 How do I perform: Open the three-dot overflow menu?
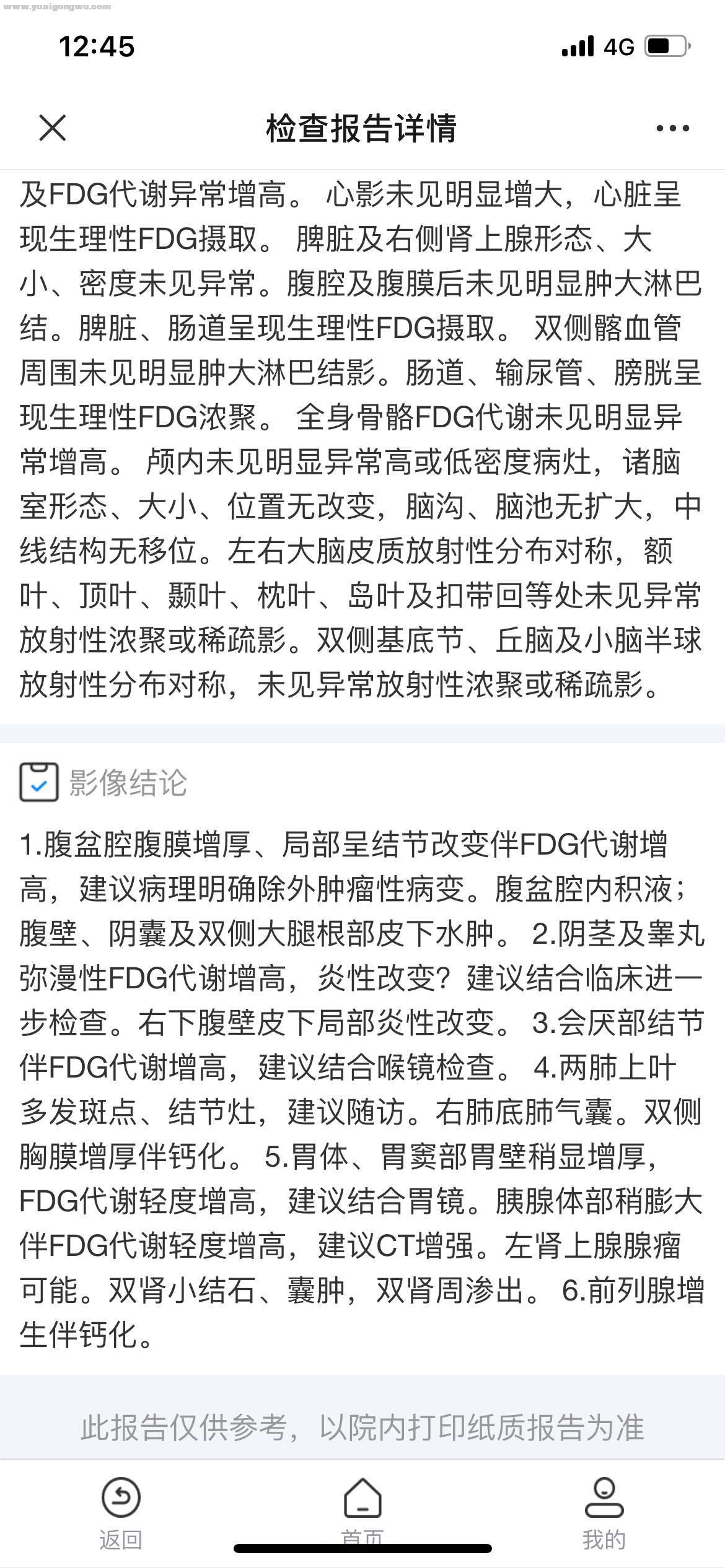coord(672,128)
